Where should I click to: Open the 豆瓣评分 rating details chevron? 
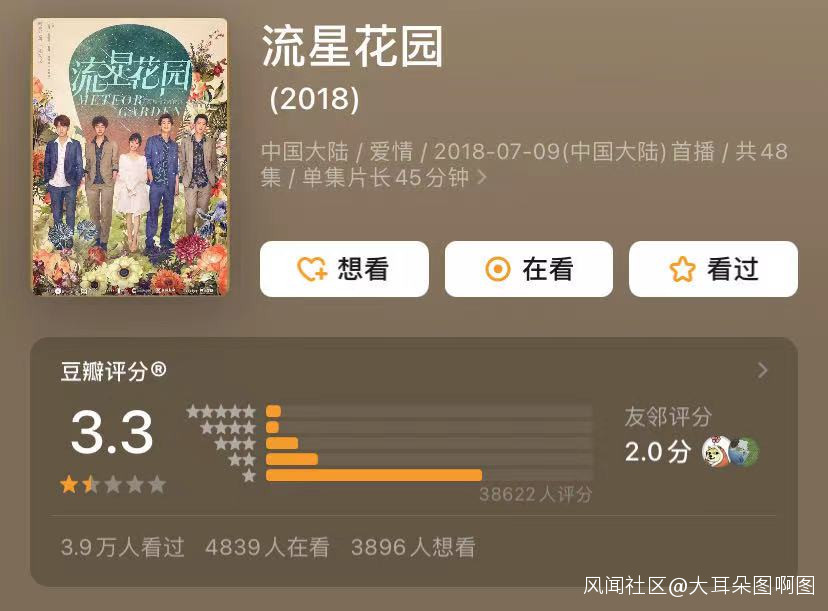[x=763, y=370]
